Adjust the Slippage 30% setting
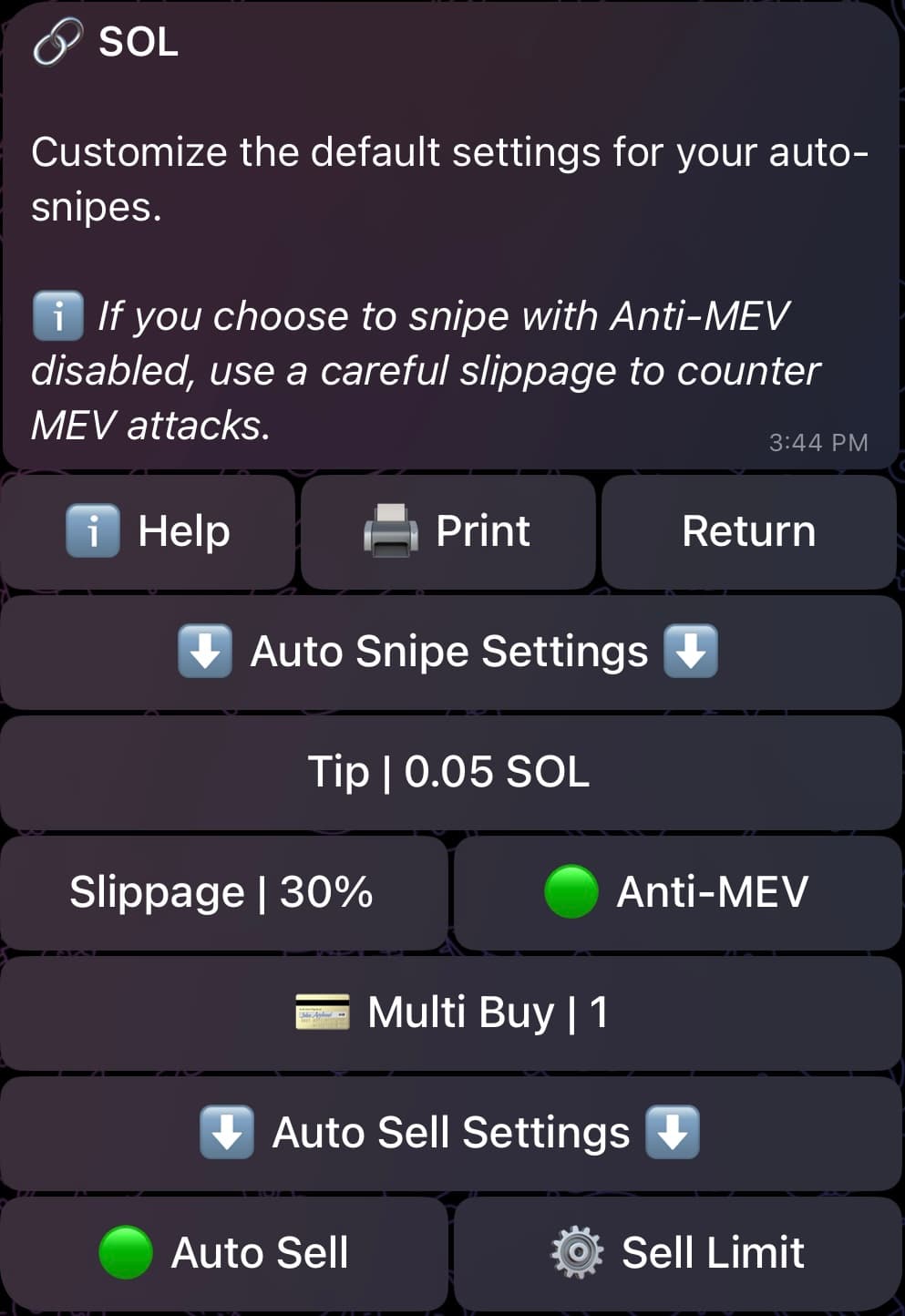The image size is (905, 1316). (221, 891)
